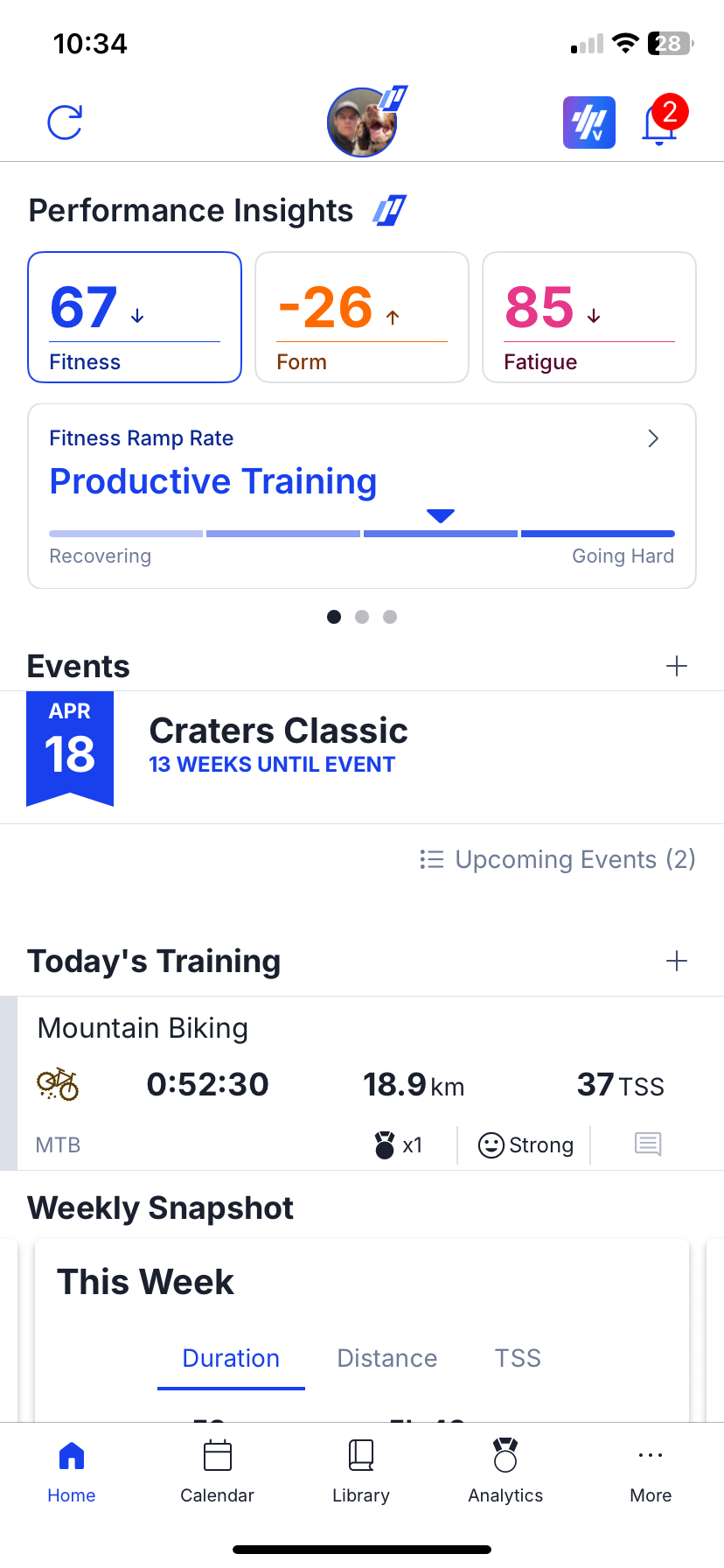This screenshot has width=724, height=1568.
Task: Select the Fitness score card
Action: pos(135,318)
